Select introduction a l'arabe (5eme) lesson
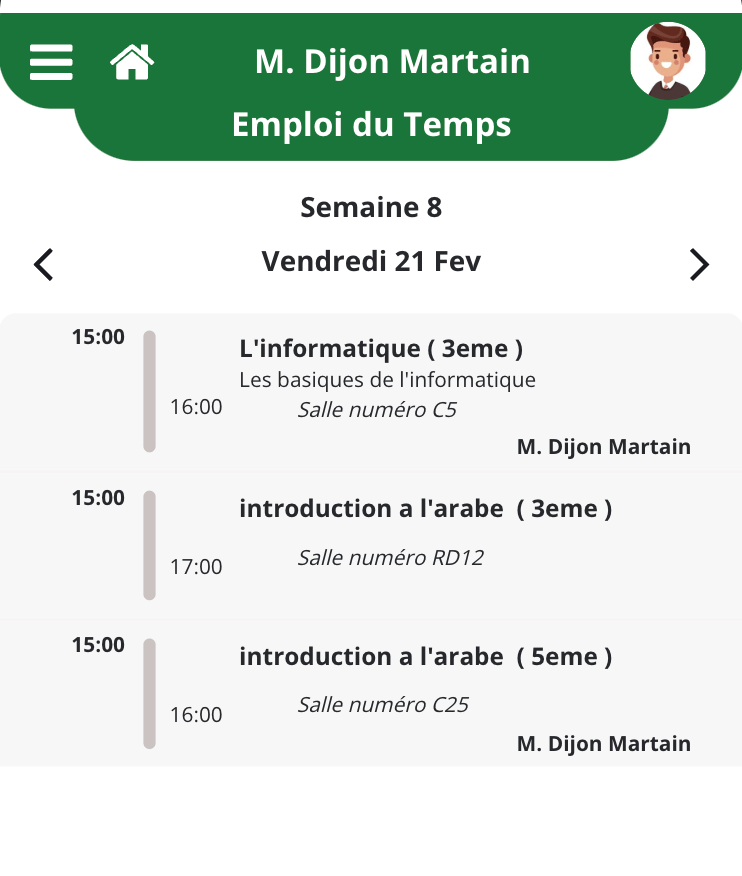This screenshot has height=876, width=742. pos(425,657)
